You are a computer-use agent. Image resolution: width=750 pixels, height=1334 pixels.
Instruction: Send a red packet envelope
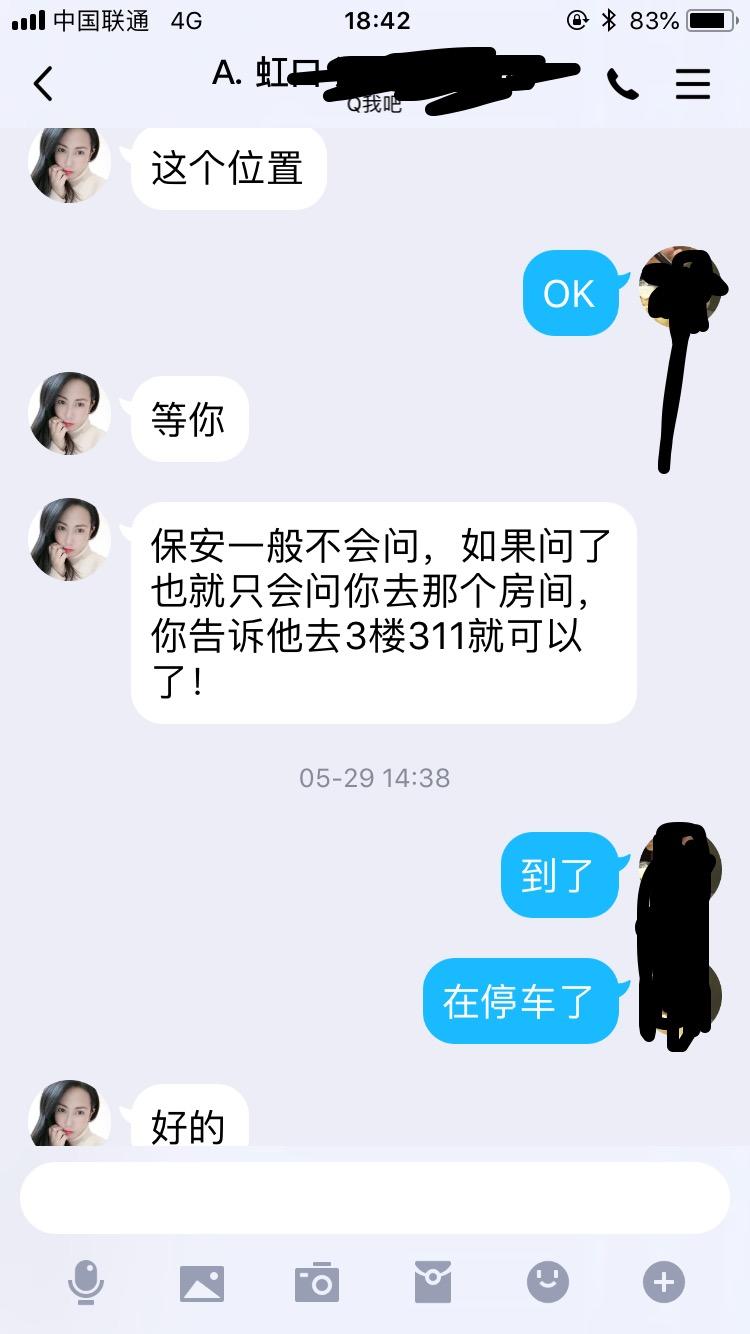pos(433,1281)
